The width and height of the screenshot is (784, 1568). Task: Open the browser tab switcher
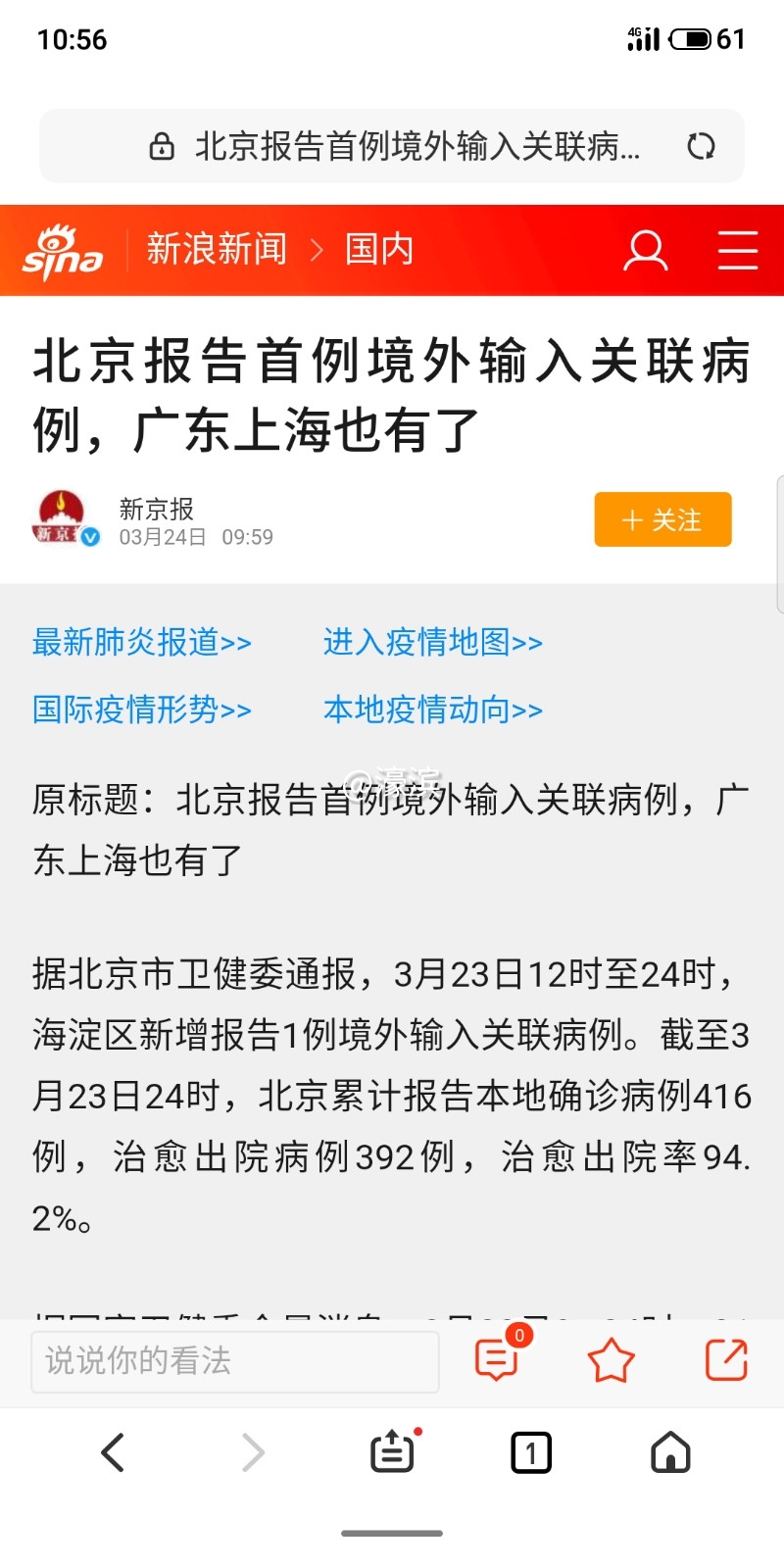pos(531,1452)
